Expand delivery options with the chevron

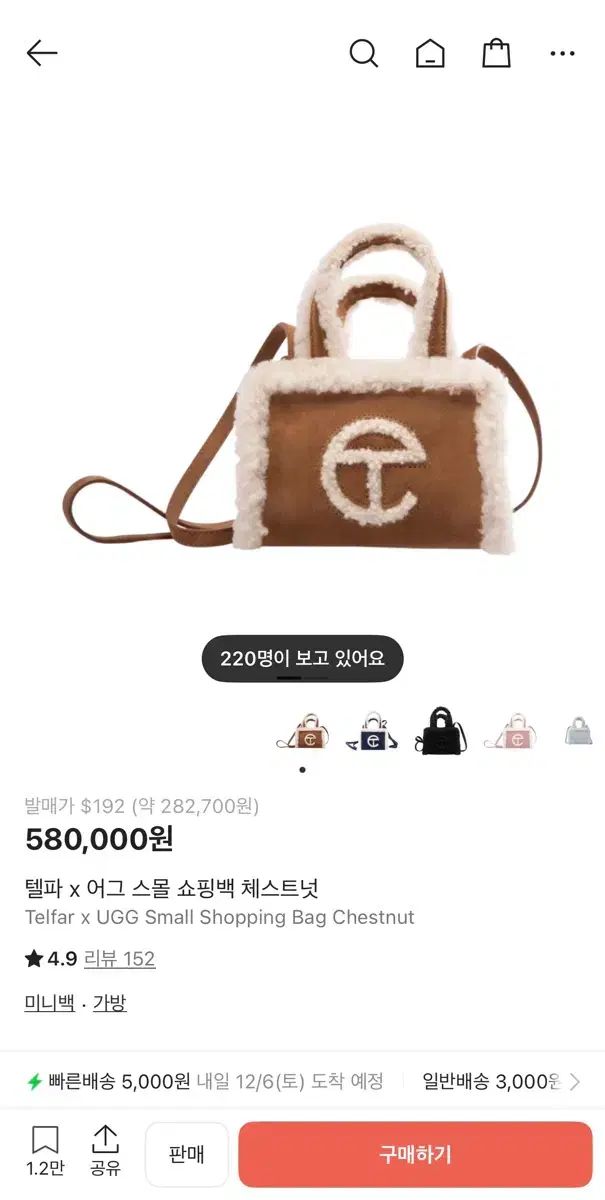(574, 1081)
